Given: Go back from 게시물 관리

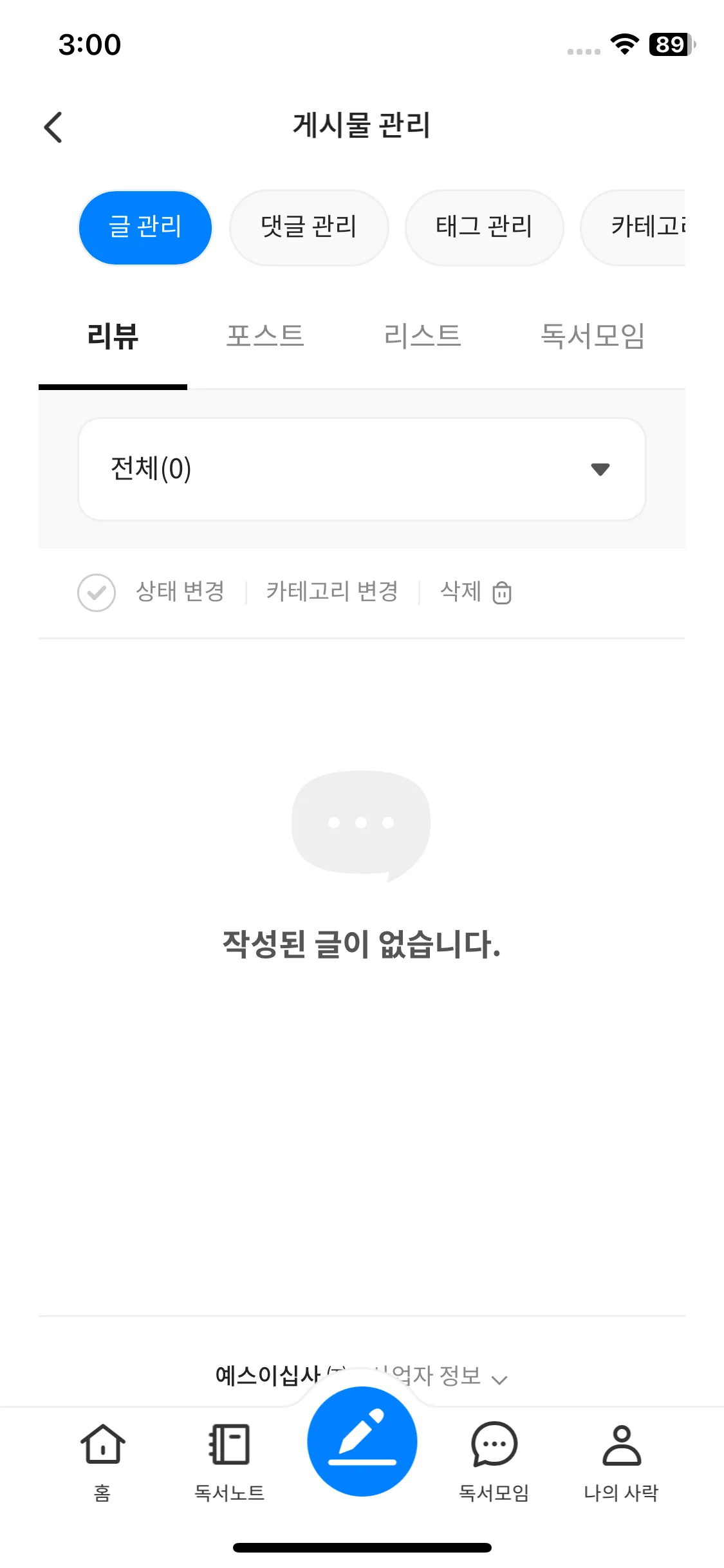Looking at the screenshot, I should pyautogui.click(x=53, y=127).
